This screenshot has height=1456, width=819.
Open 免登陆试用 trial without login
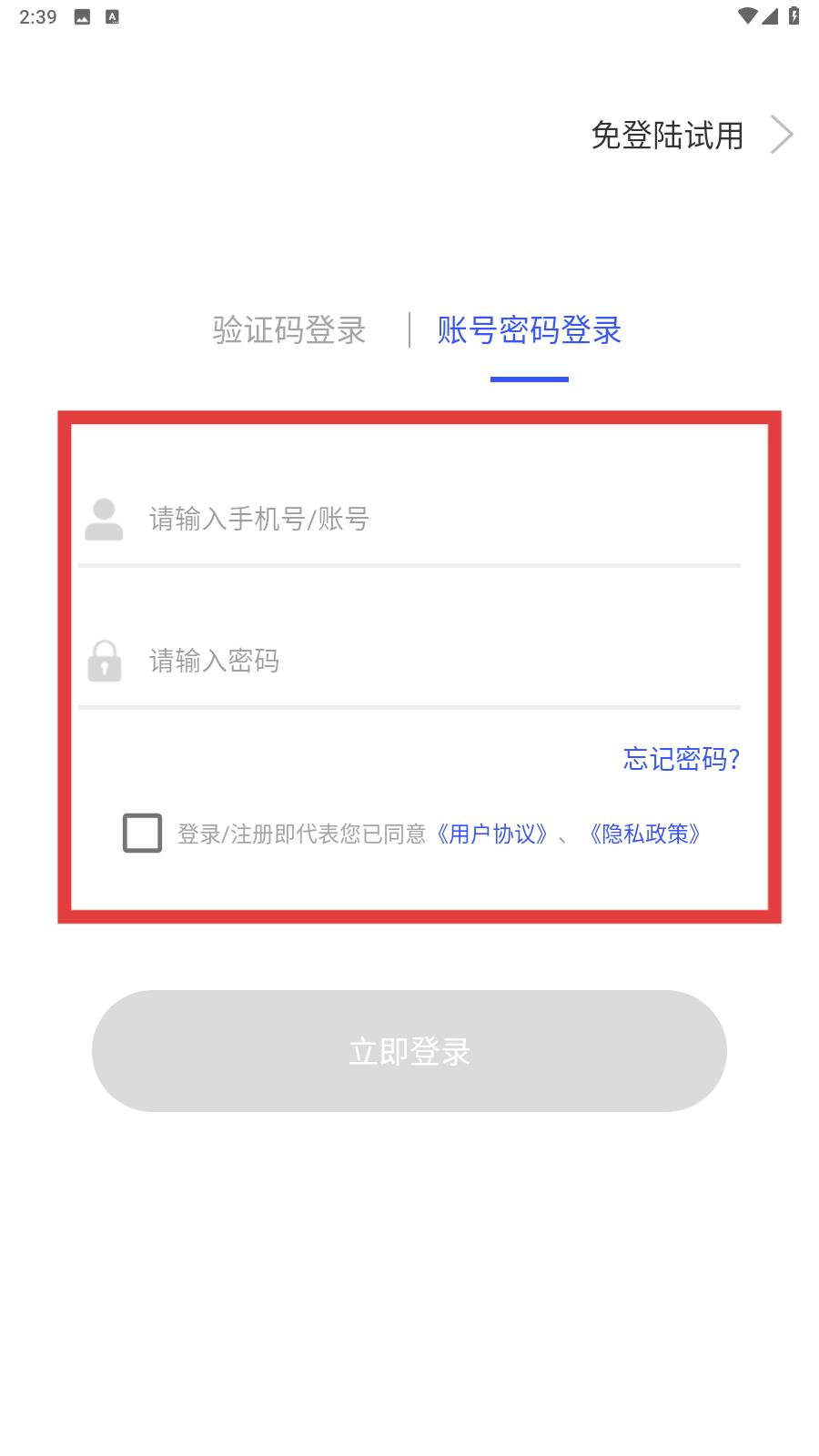click(690, 136)
